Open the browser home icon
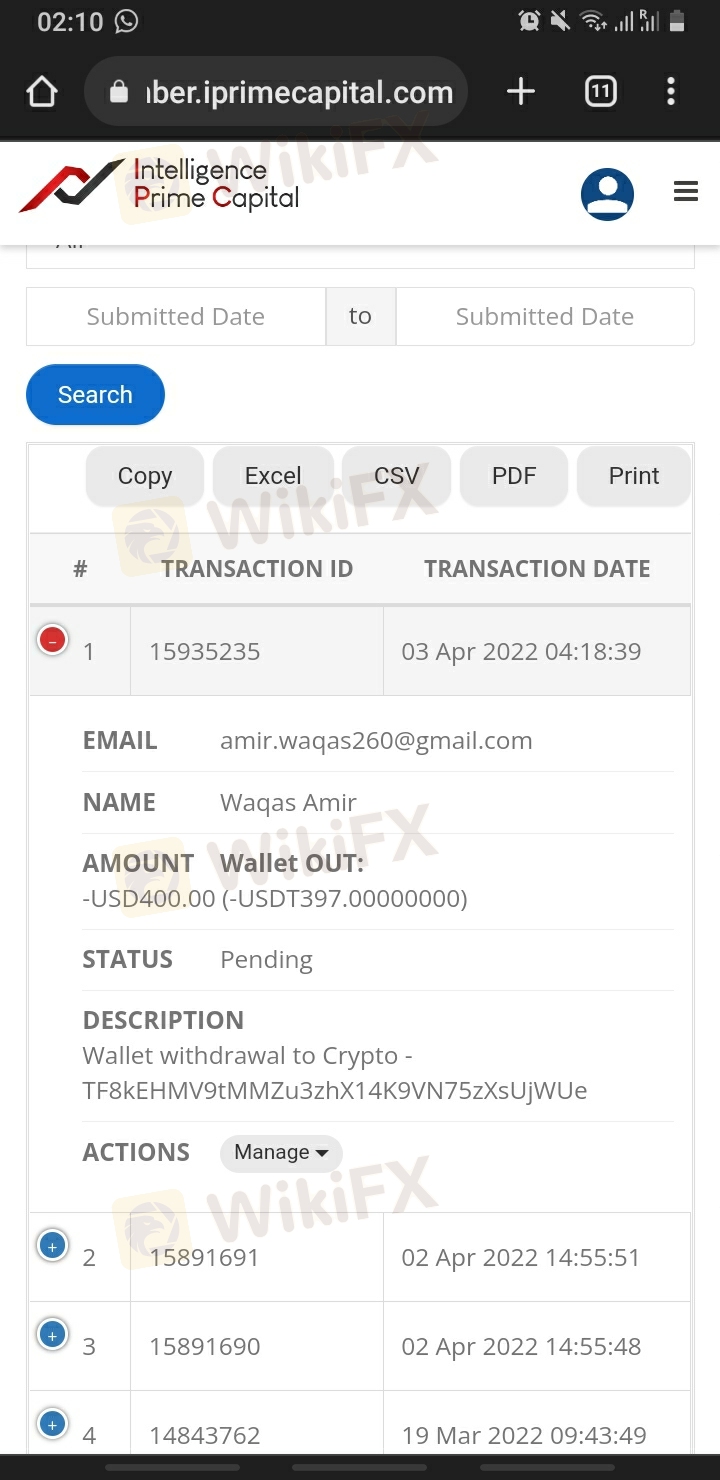This screenshot has height=1480, width=720. point(42,93)
